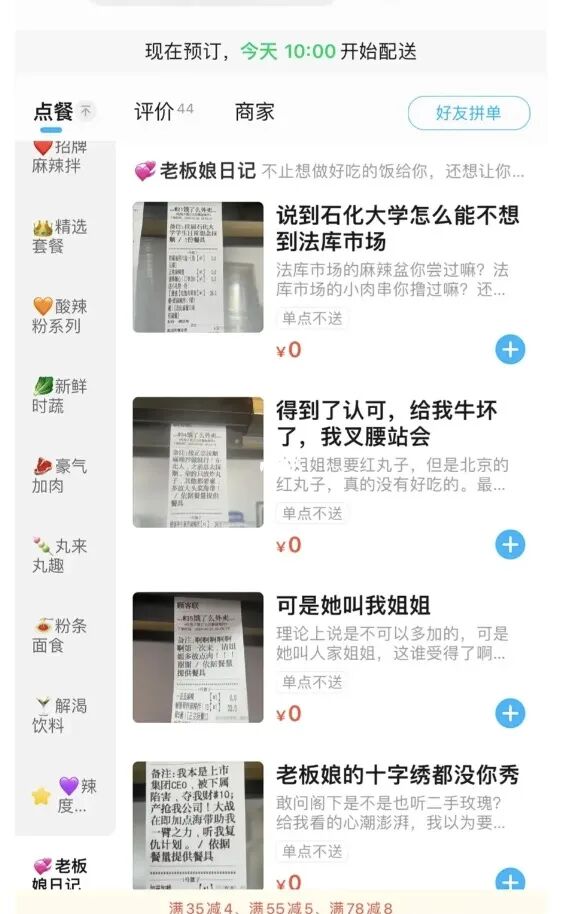Open the 商家 merchant tab
566x914 pixels.
[254, 112]
